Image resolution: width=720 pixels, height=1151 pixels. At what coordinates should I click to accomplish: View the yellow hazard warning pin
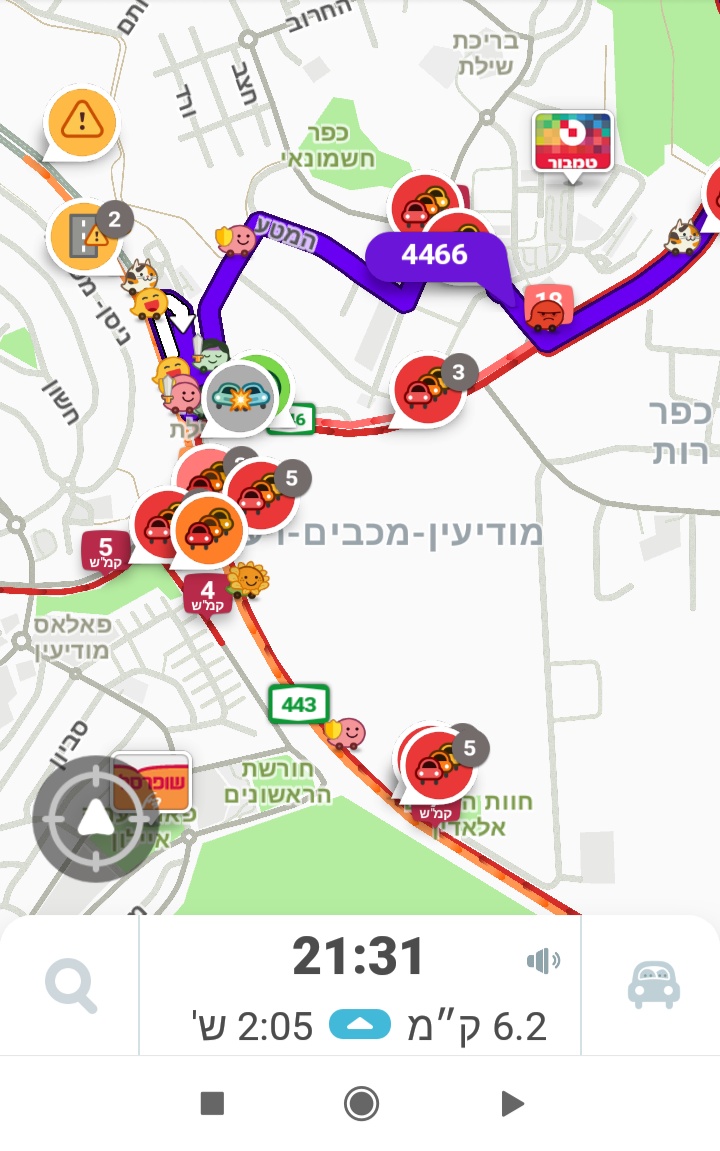tap(81, 124)
